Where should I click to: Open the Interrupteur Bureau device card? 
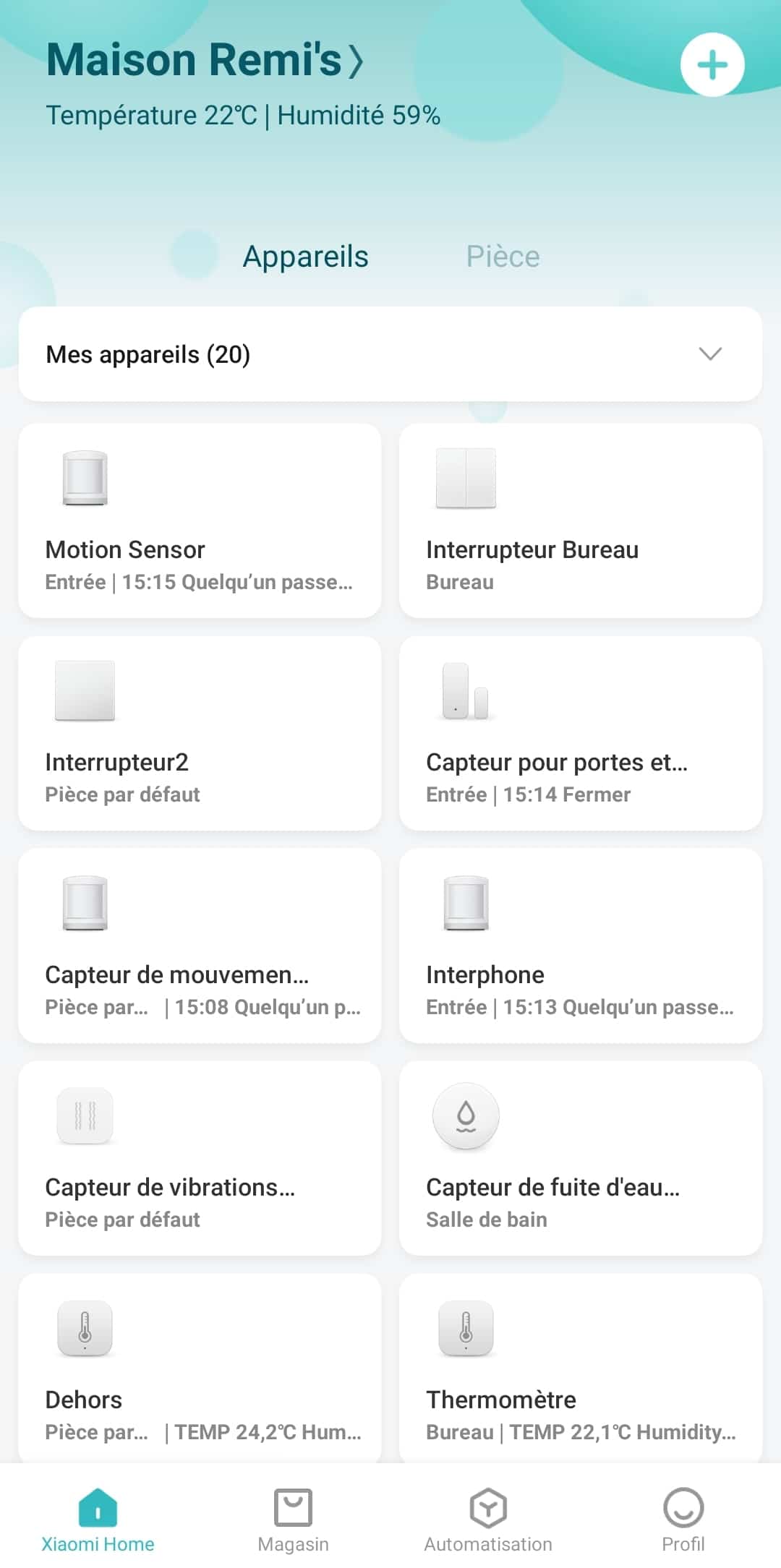581,520
